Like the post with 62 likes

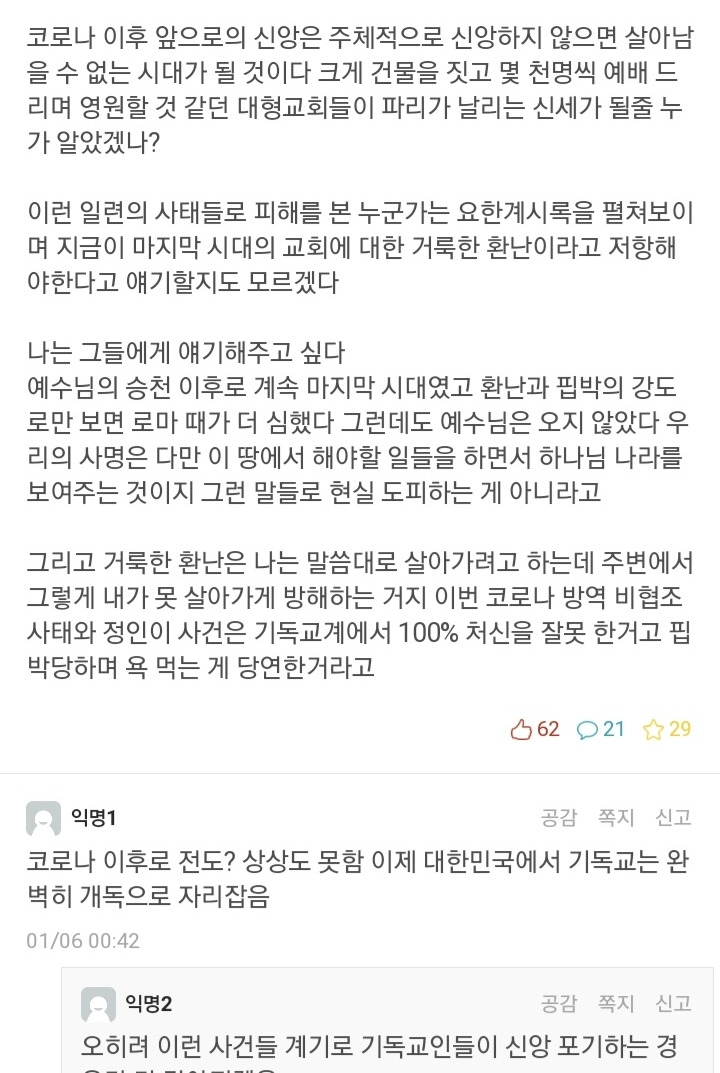535,729
